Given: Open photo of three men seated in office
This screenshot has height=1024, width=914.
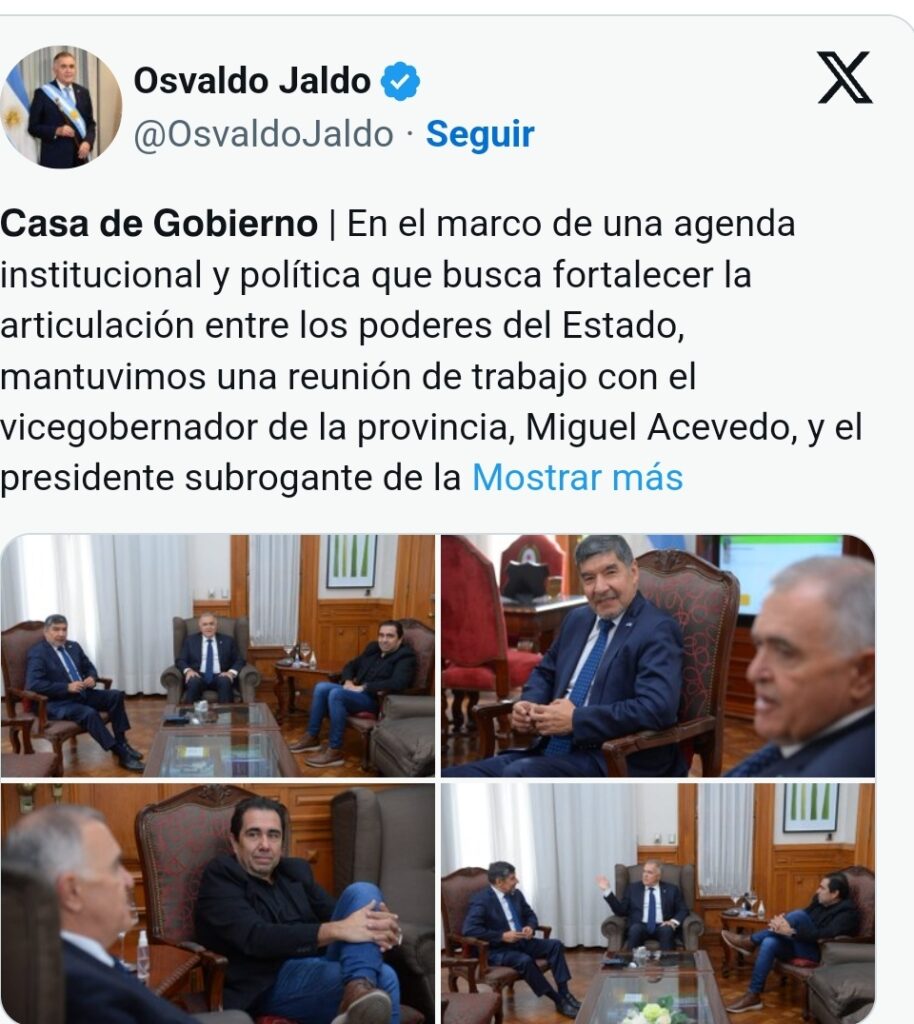Looking at the screenshot, I should coord(218,656).
